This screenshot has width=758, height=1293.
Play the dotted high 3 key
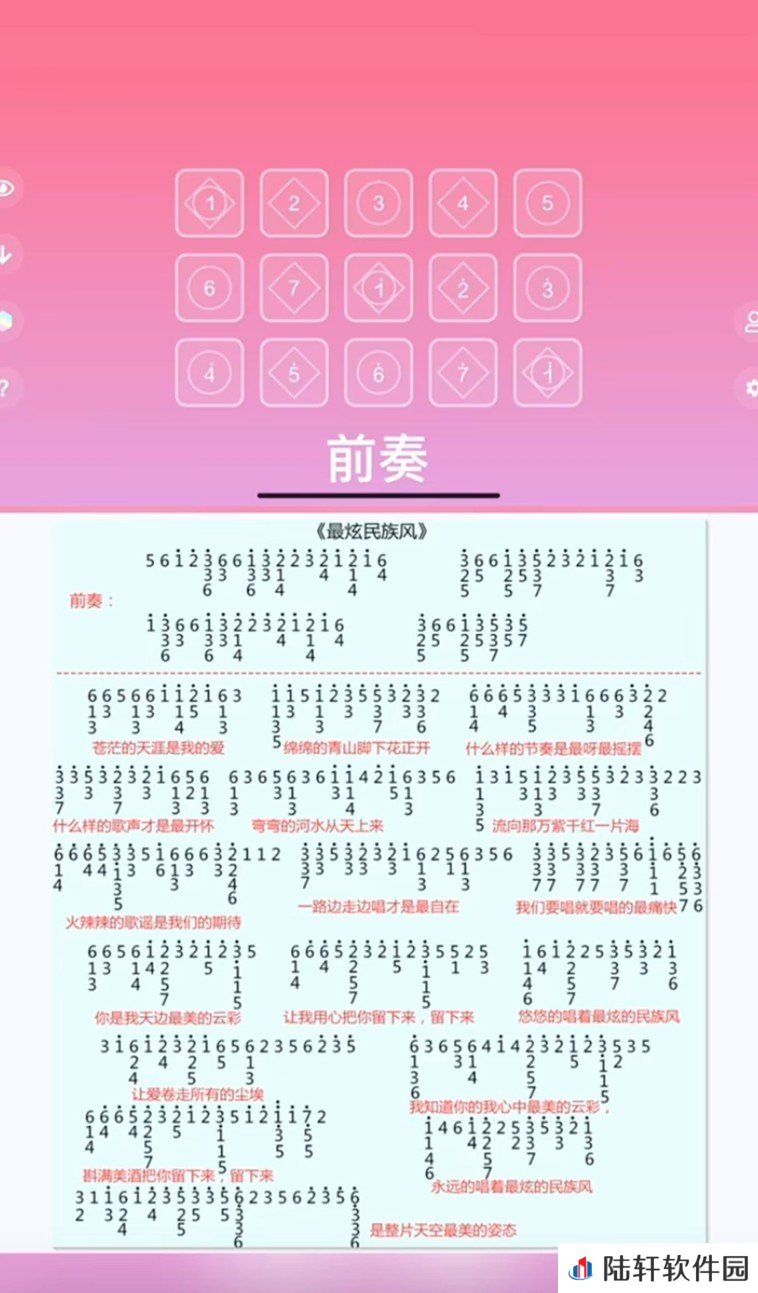pos(548,288)
